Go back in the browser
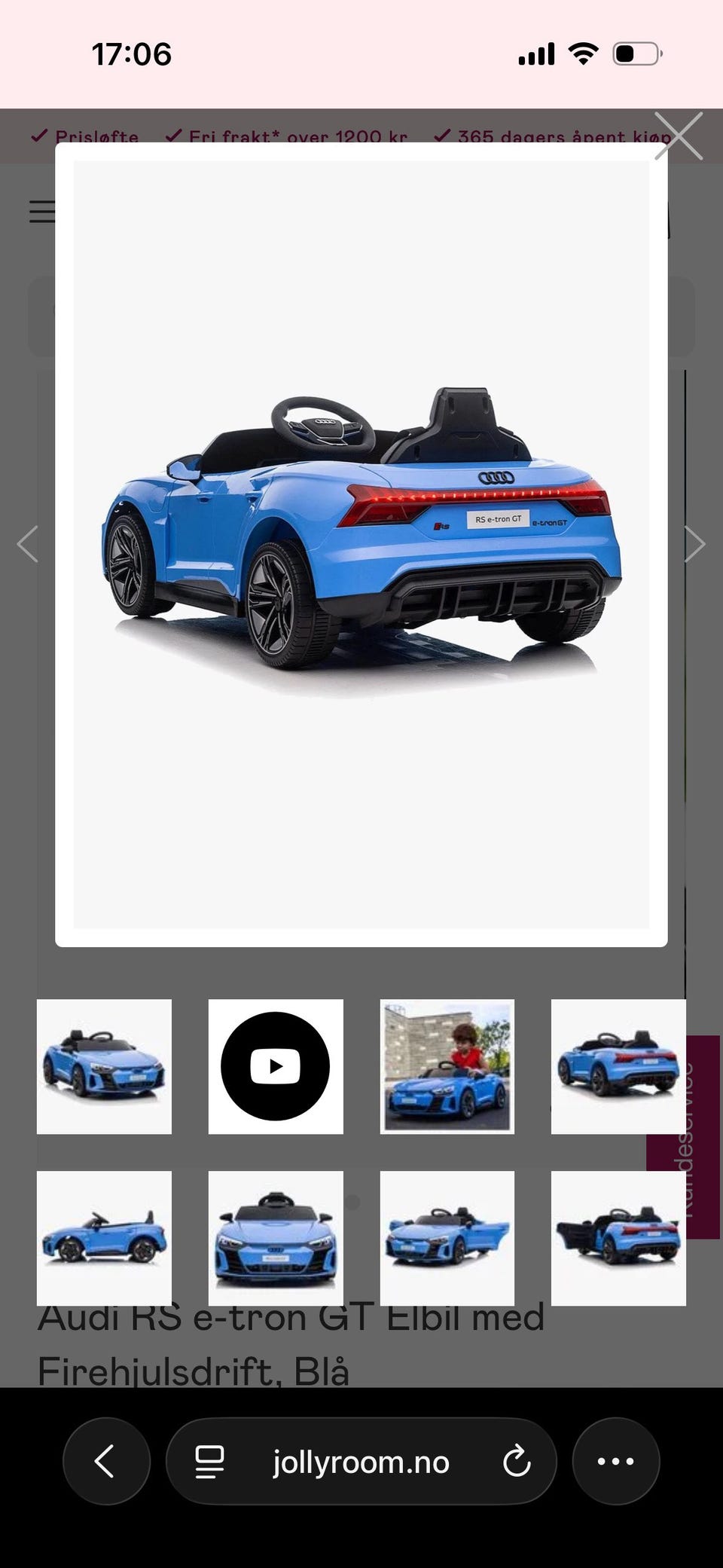This screenshot has height=1568, width=723. click(x=106, y=1461)
